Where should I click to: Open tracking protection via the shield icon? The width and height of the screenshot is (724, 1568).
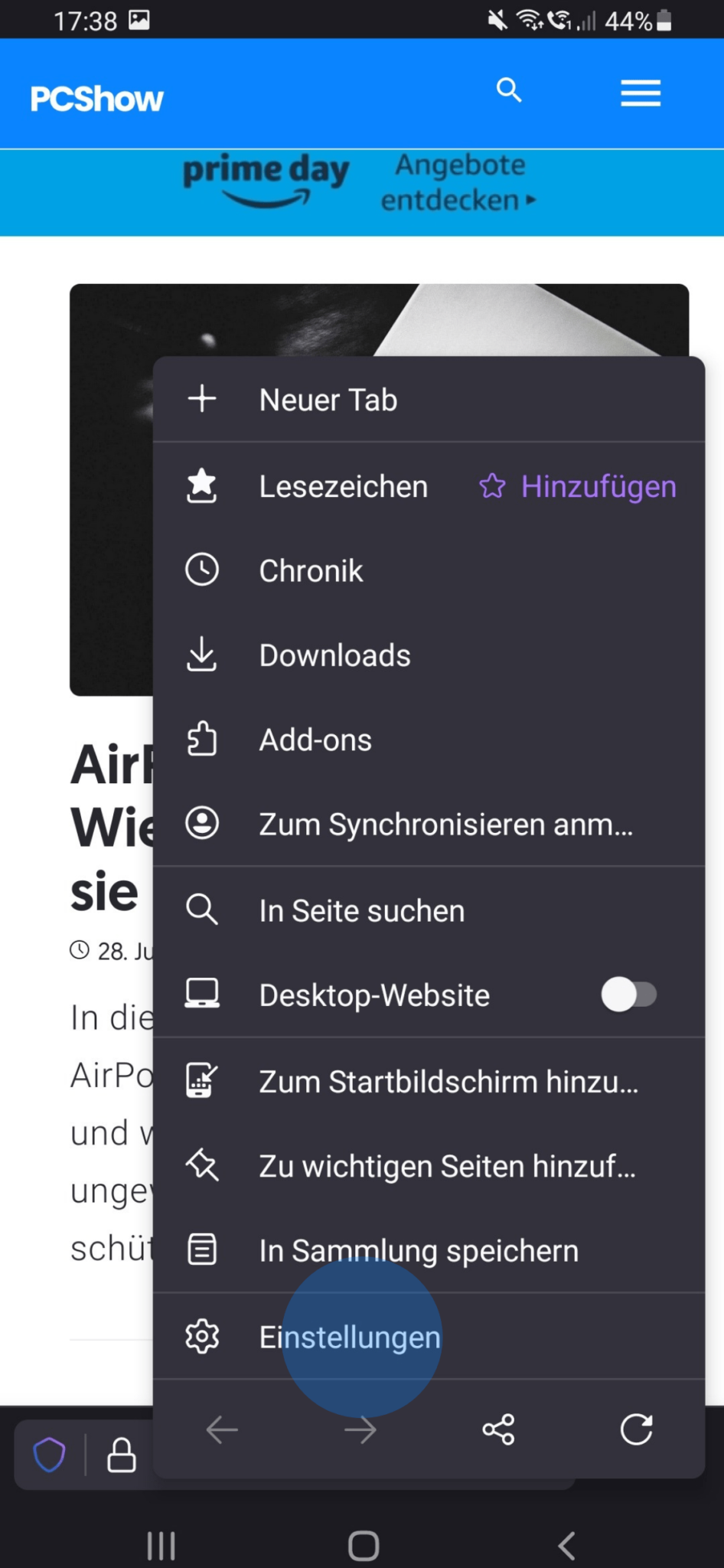[49, 1454]
